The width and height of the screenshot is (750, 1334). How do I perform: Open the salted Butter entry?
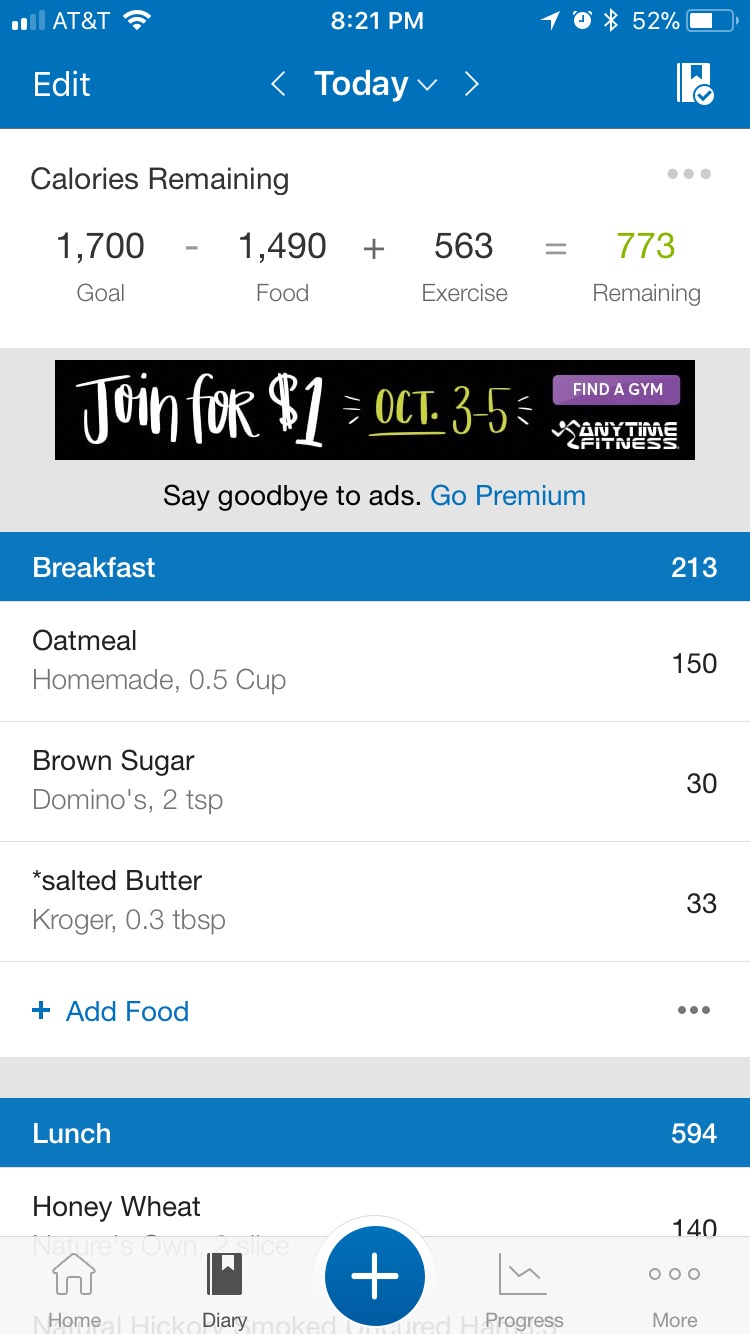pos(375,902)
